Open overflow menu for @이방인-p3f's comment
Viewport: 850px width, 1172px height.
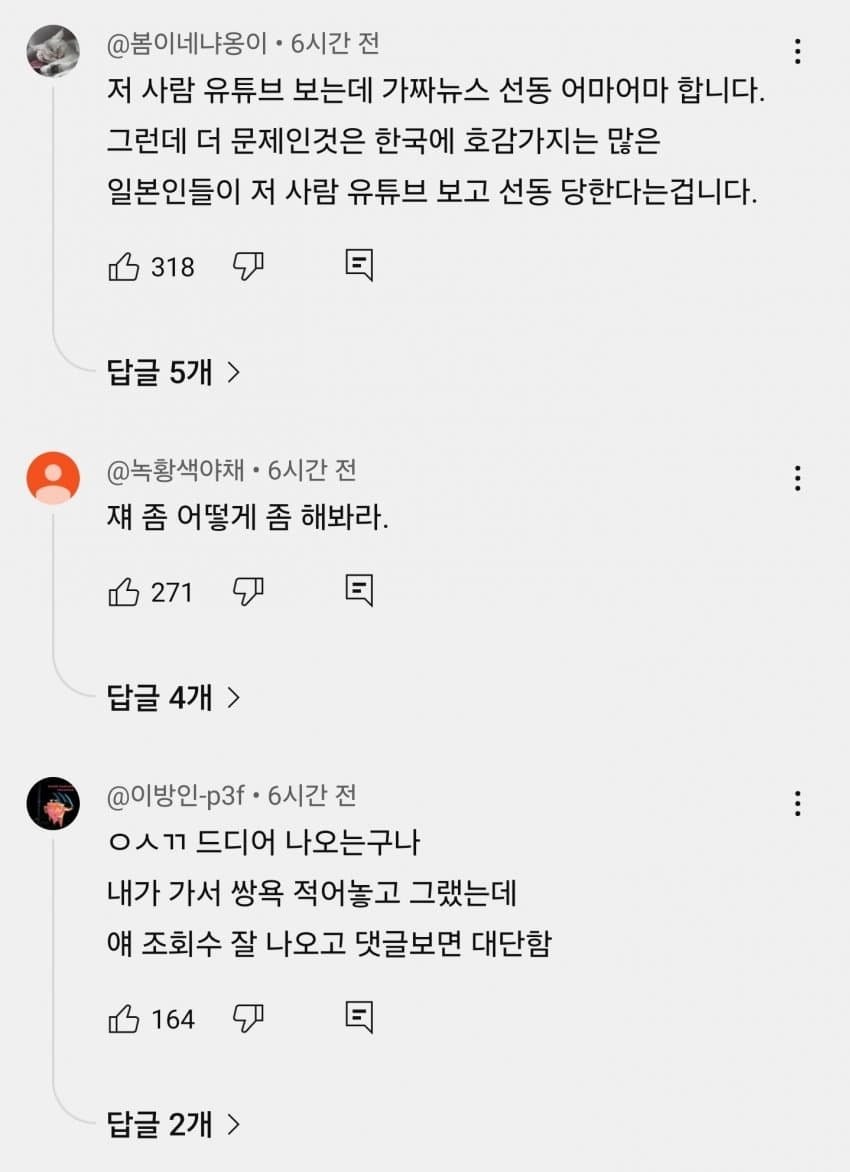[797, 803]
